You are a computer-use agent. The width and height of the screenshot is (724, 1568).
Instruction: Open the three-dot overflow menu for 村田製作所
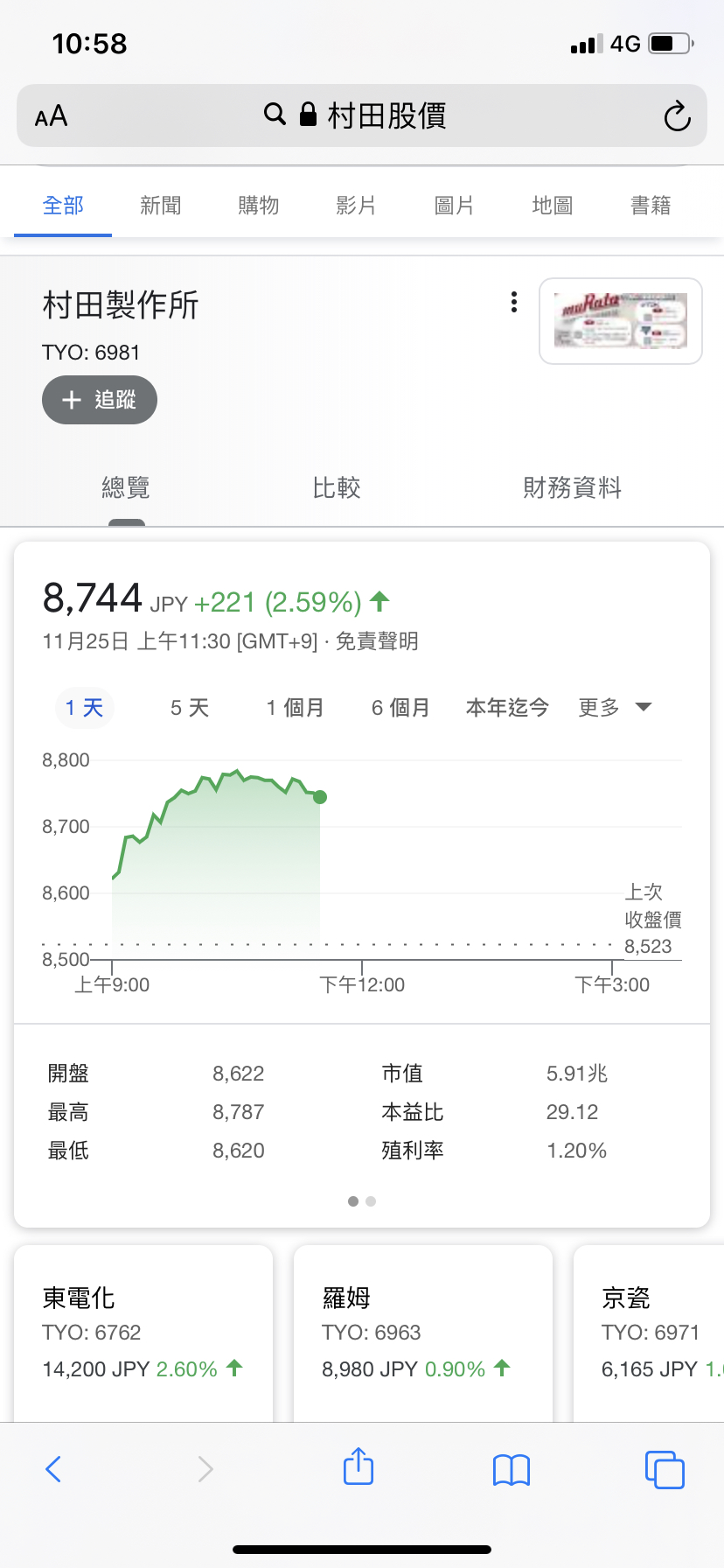[x=514, y=303]
